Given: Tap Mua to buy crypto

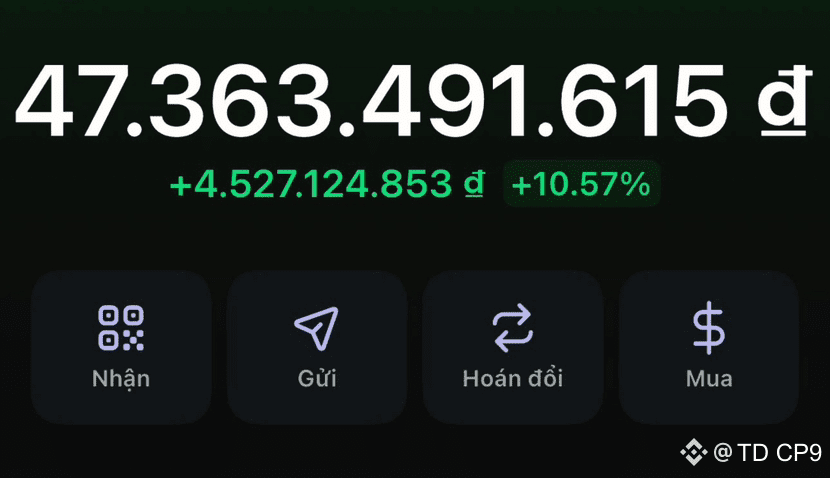Looking at the screenshot, I should (x=708, y=346).
